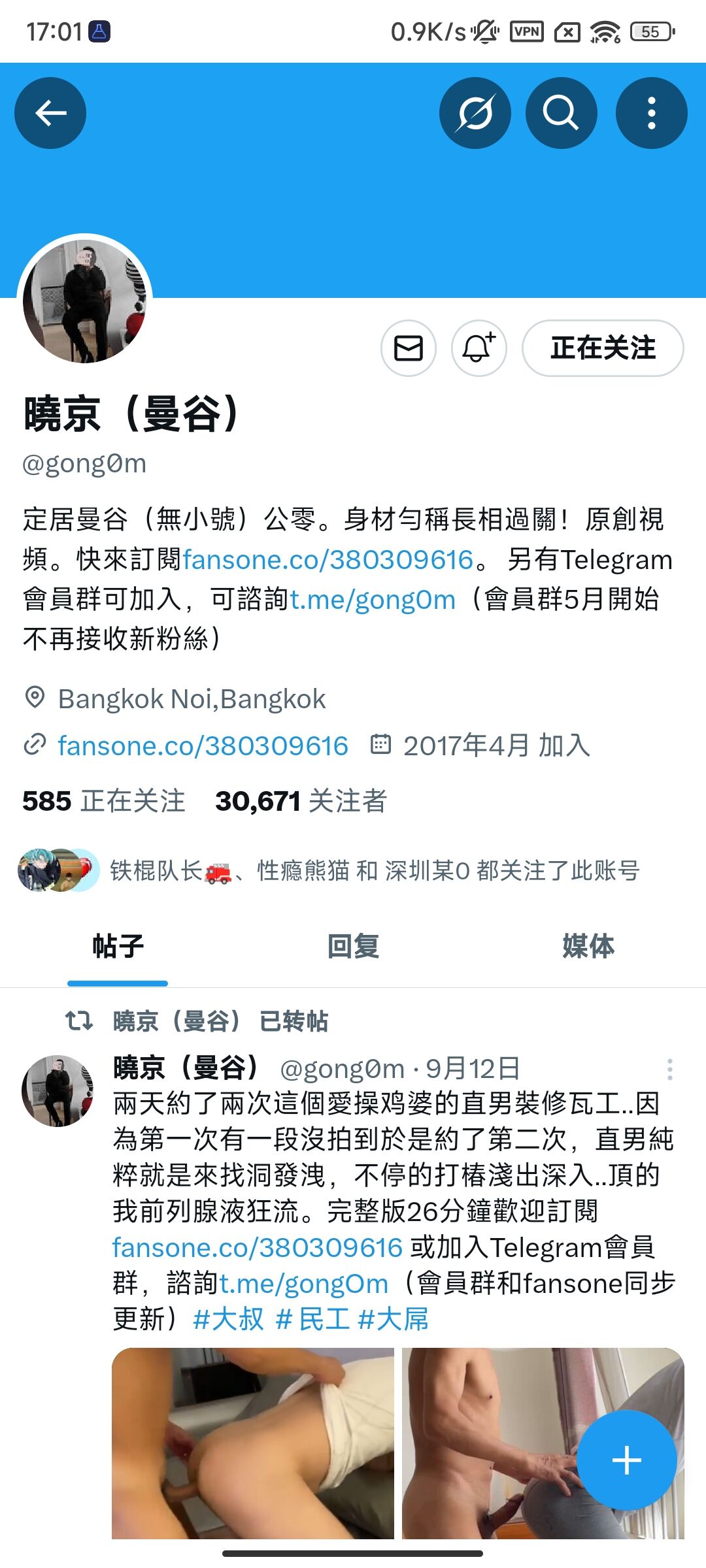This screenshot has height=1568, width=706.
Task: Open the more options dots on the 9月12日 post
Action: pyautogui.click(x=669, y=1070)
